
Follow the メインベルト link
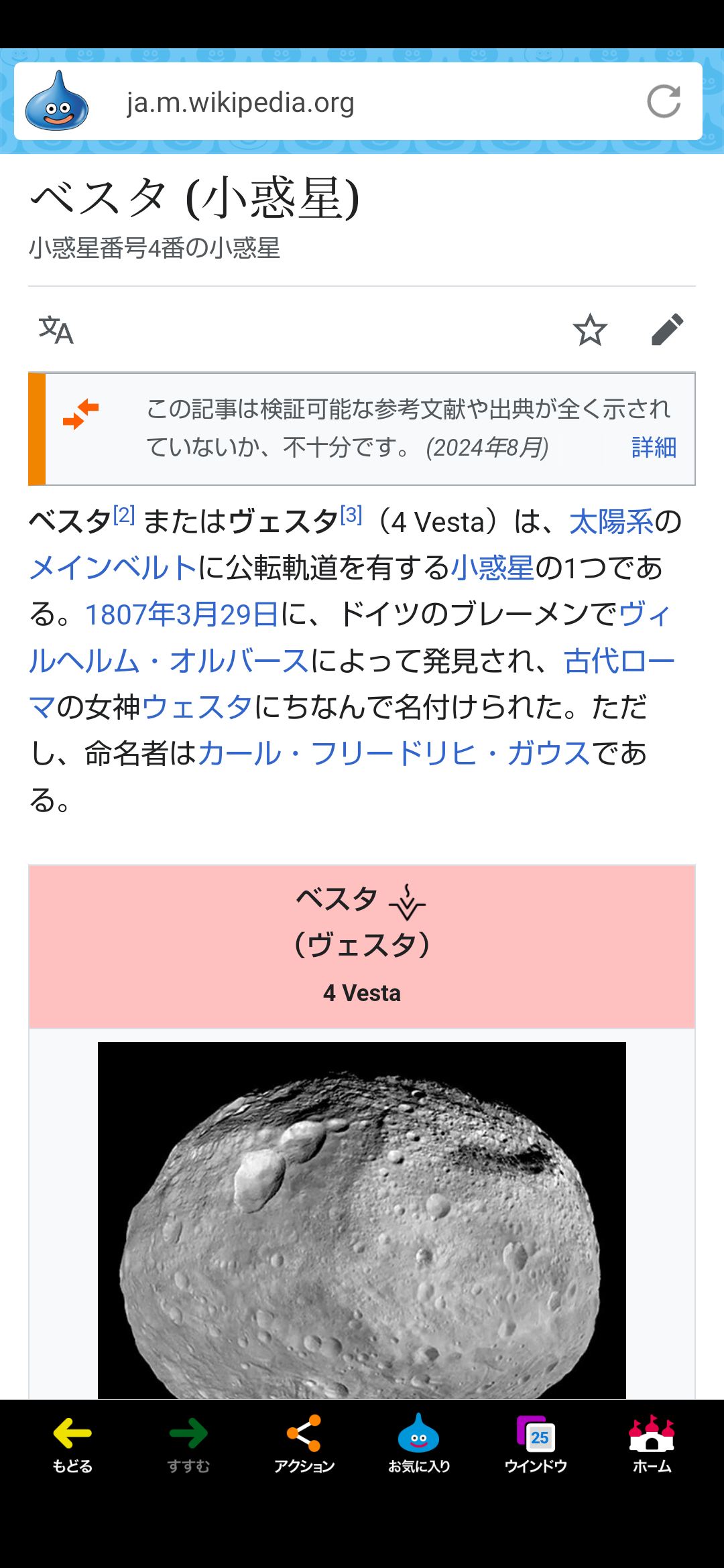[113, 568]
